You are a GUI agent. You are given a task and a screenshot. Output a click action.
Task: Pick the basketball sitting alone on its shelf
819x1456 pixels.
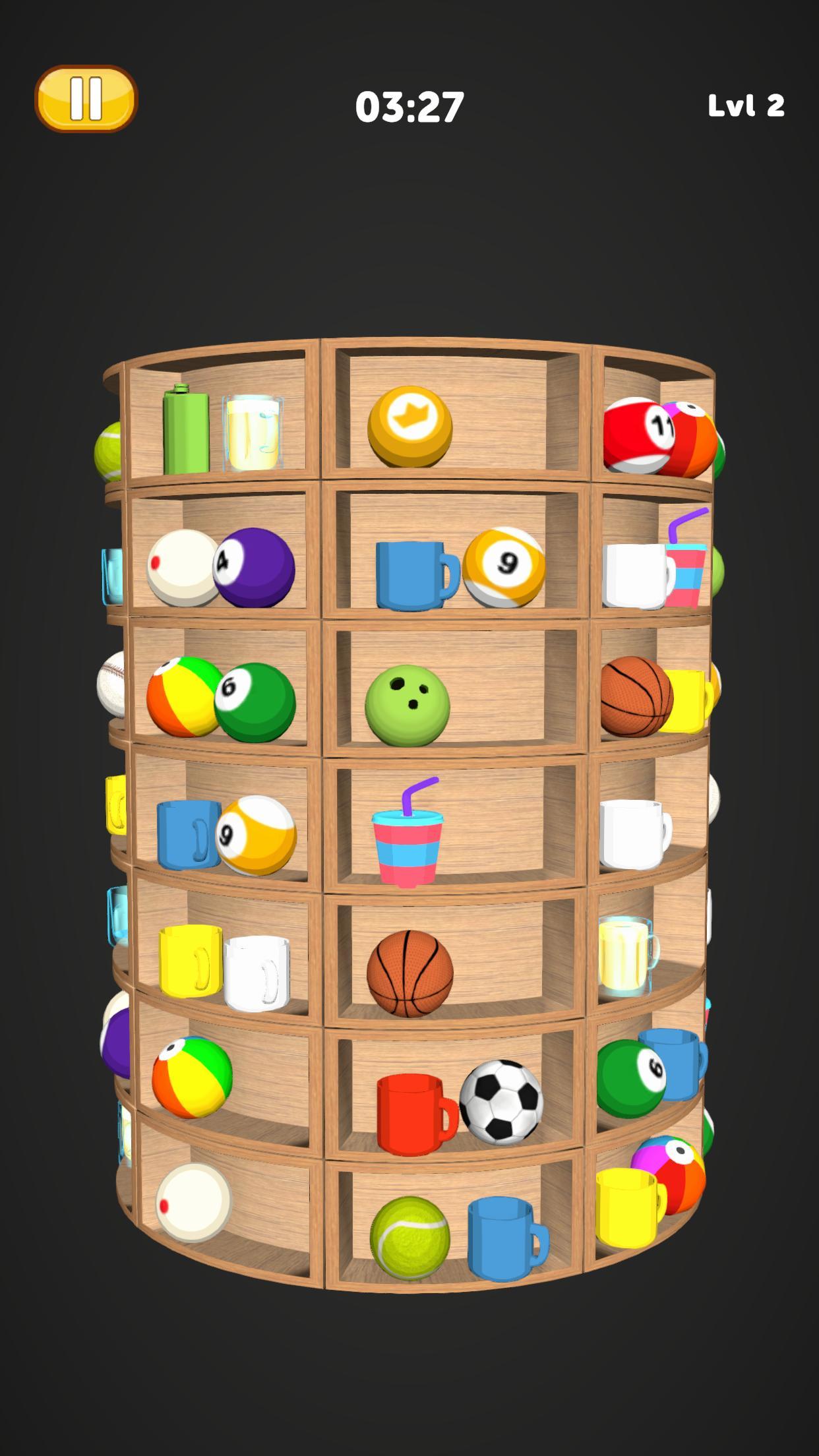coord(409,973)
